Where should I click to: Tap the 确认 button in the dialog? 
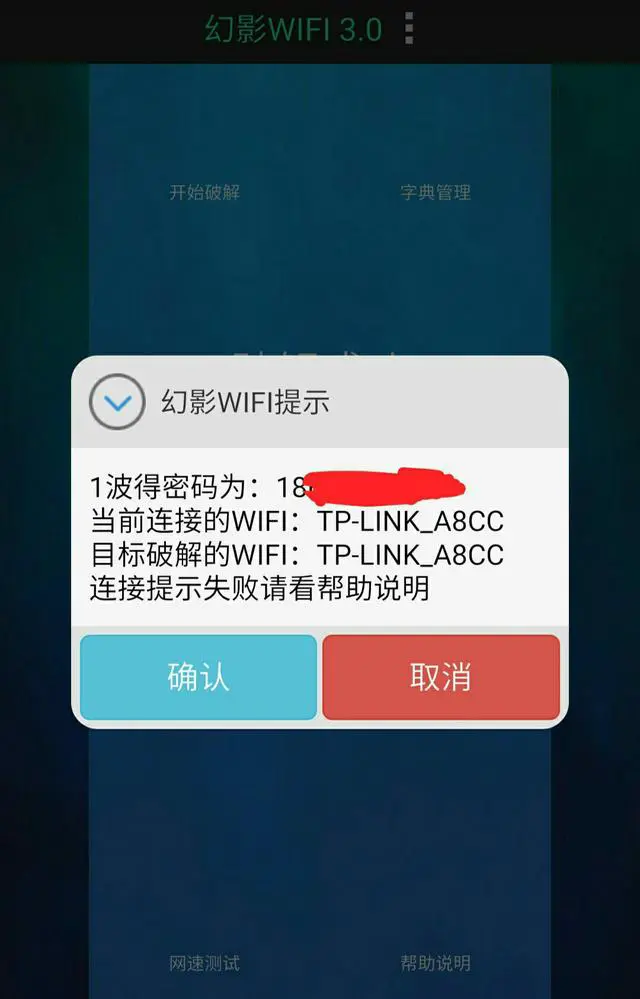click(198, 677)
